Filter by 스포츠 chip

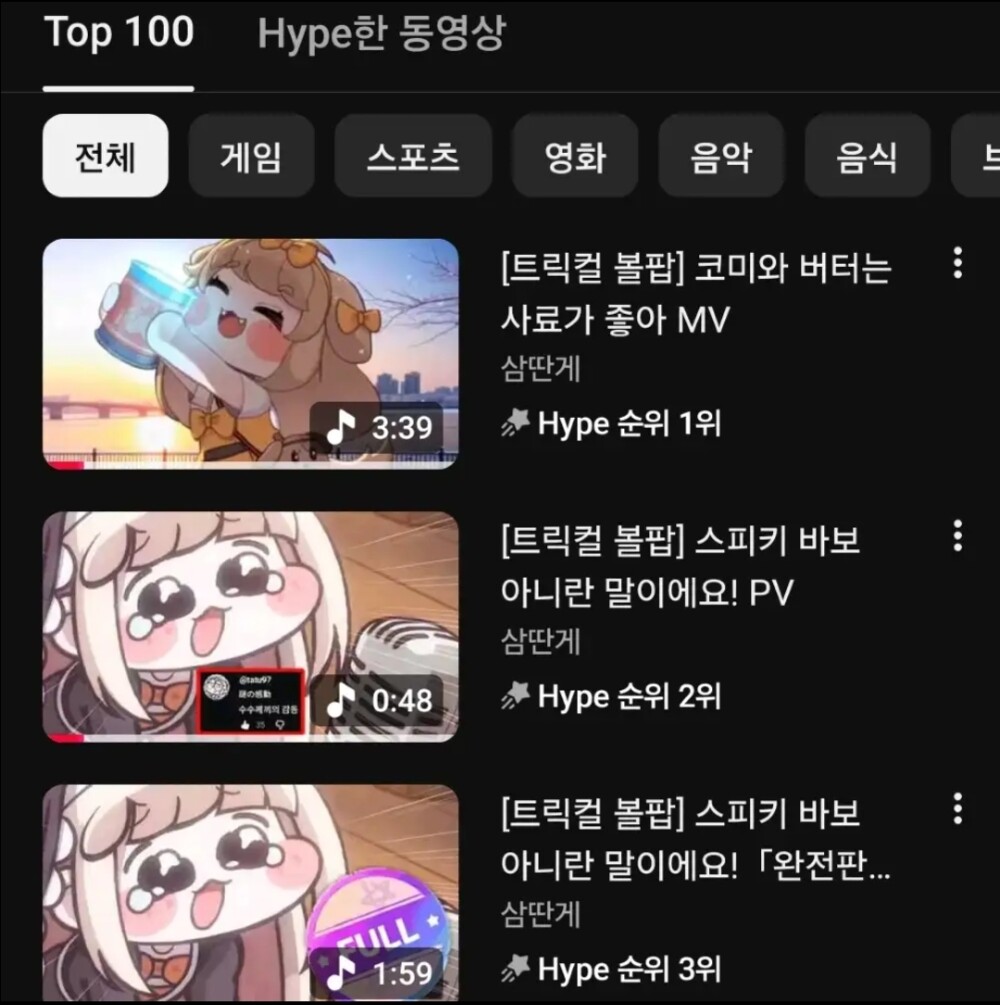click(413, 157)
